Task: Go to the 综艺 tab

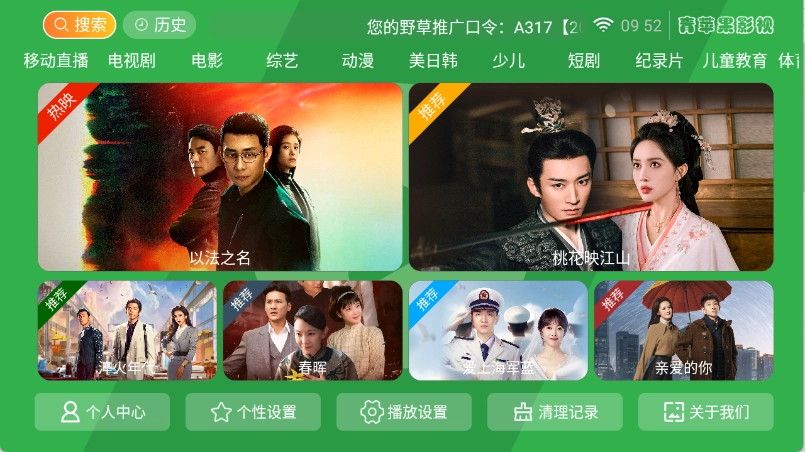Action: [282, 61]
